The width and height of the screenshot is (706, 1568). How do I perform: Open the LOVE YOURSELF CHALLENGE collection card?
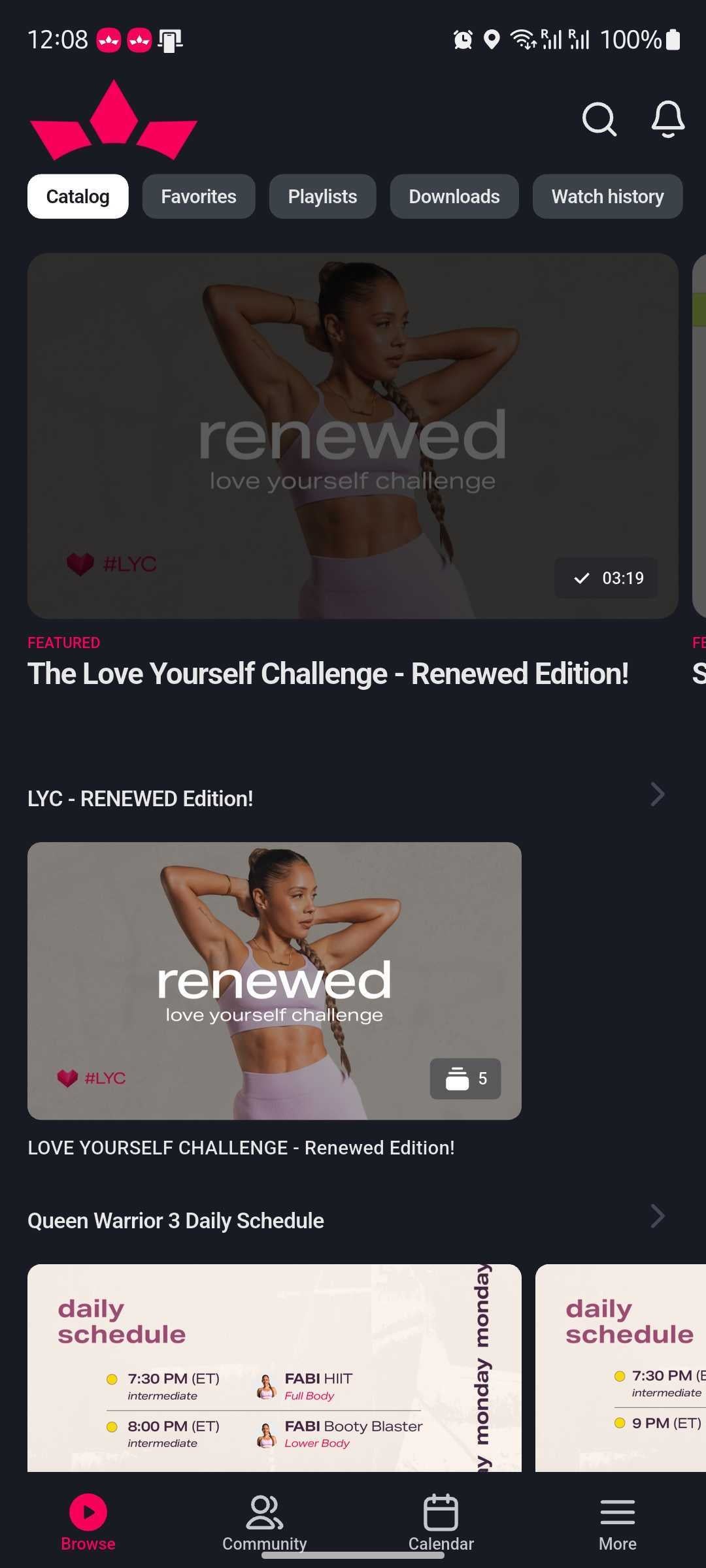[x=274, y=981]
